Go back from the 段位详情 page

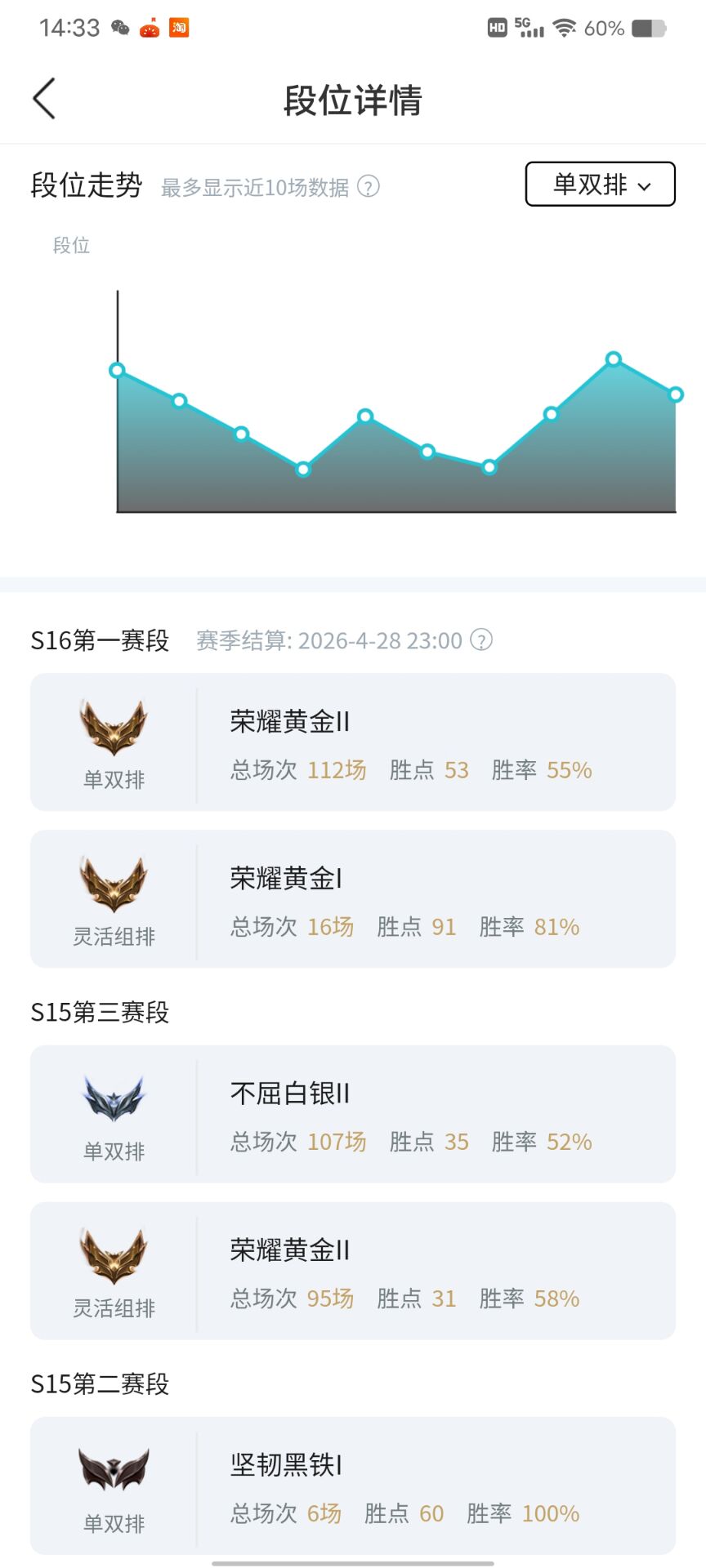point(44,99)
